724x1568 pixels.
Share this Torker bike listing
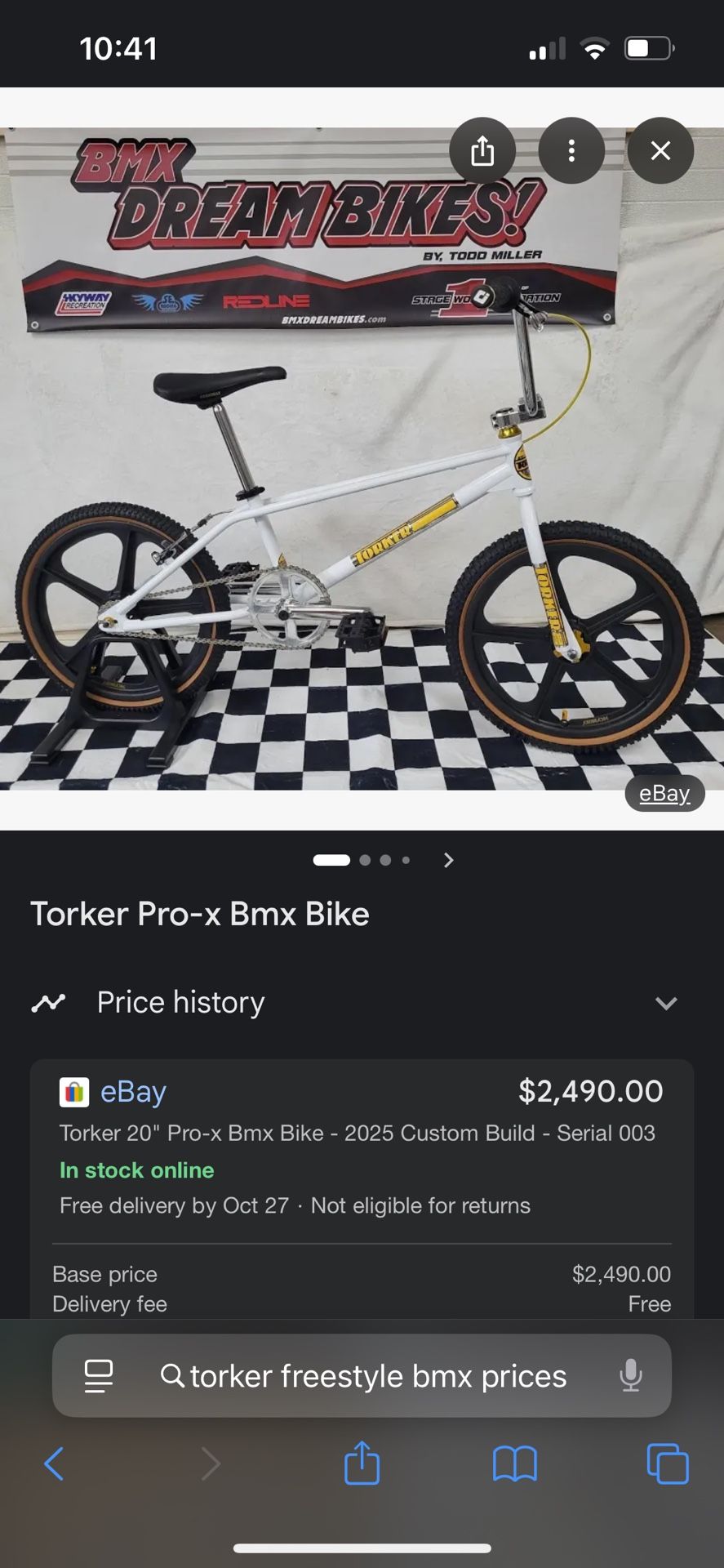pyautogui.click(x=482, y=151)
